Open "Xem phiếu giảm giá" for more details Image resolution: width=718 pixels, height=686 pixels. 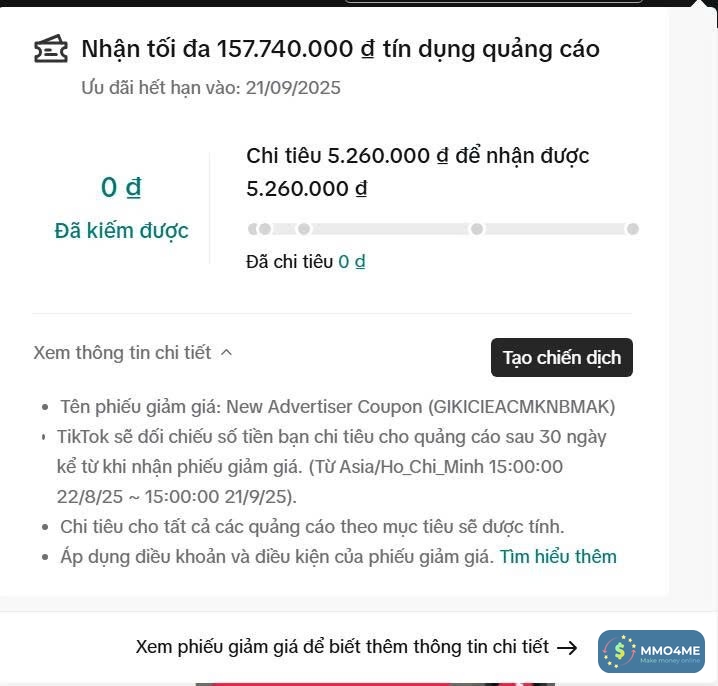(356, 647)
